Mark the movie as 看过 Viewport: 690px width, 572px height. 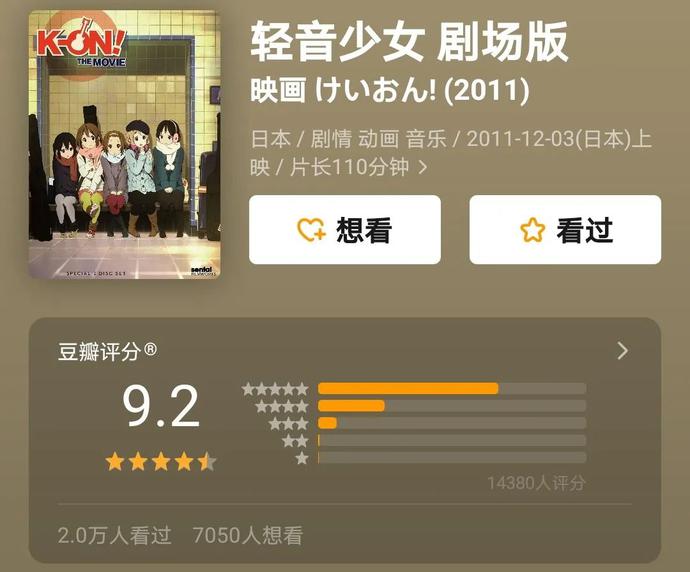point(565,230)
